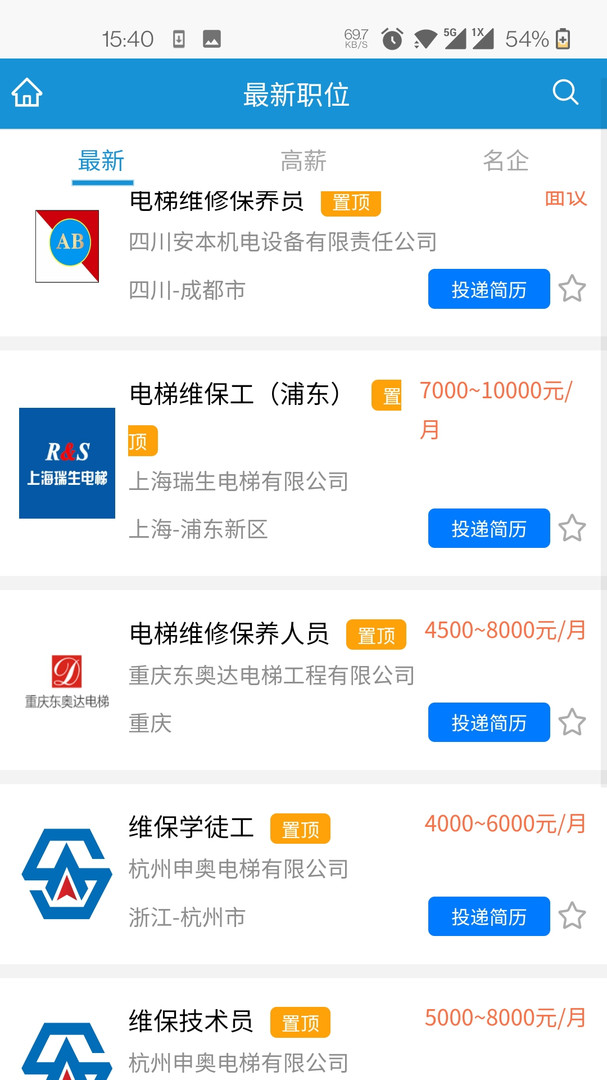Select the 最新 tab
Screen dimensions: 607x1080
click(x=101, y=160)
